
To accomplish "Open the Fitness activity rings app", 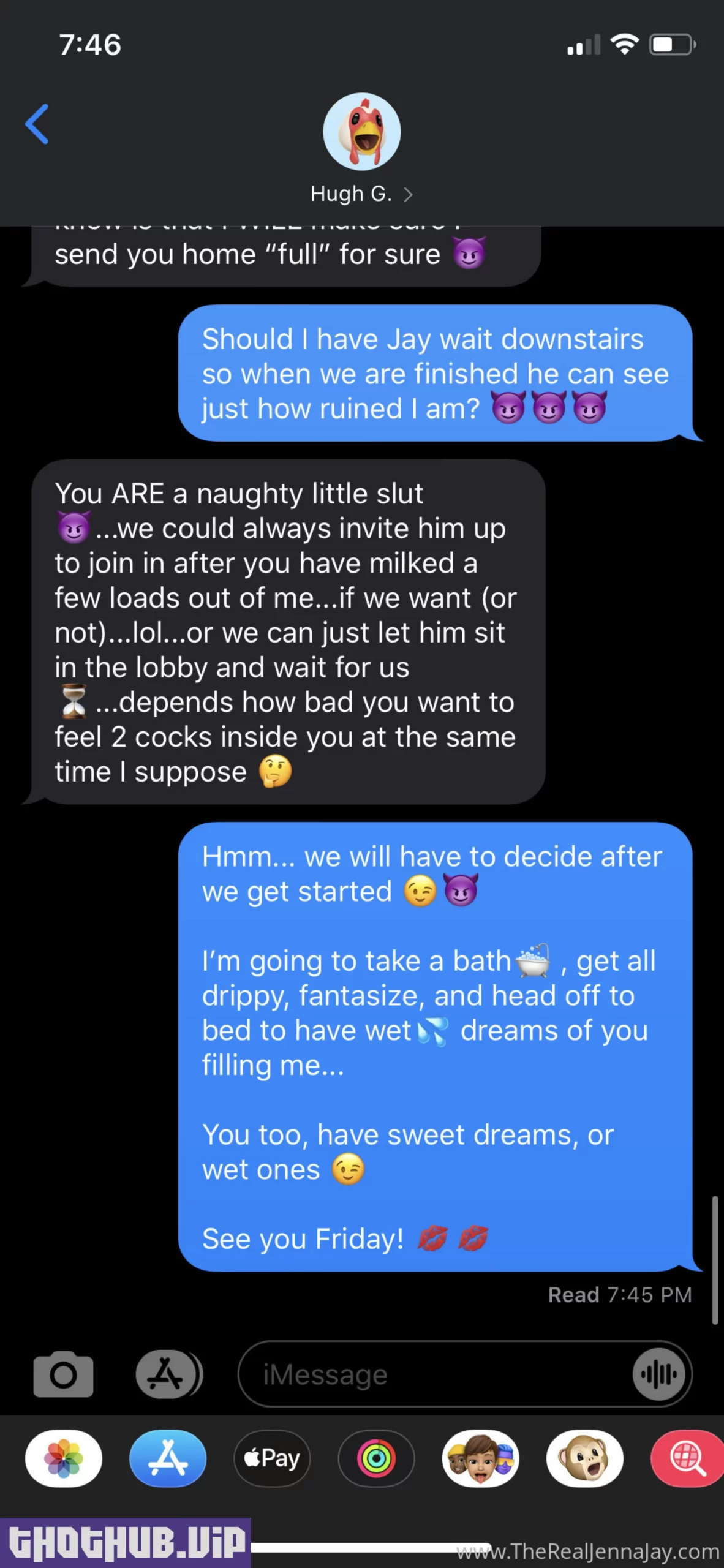I will 376,1458.
